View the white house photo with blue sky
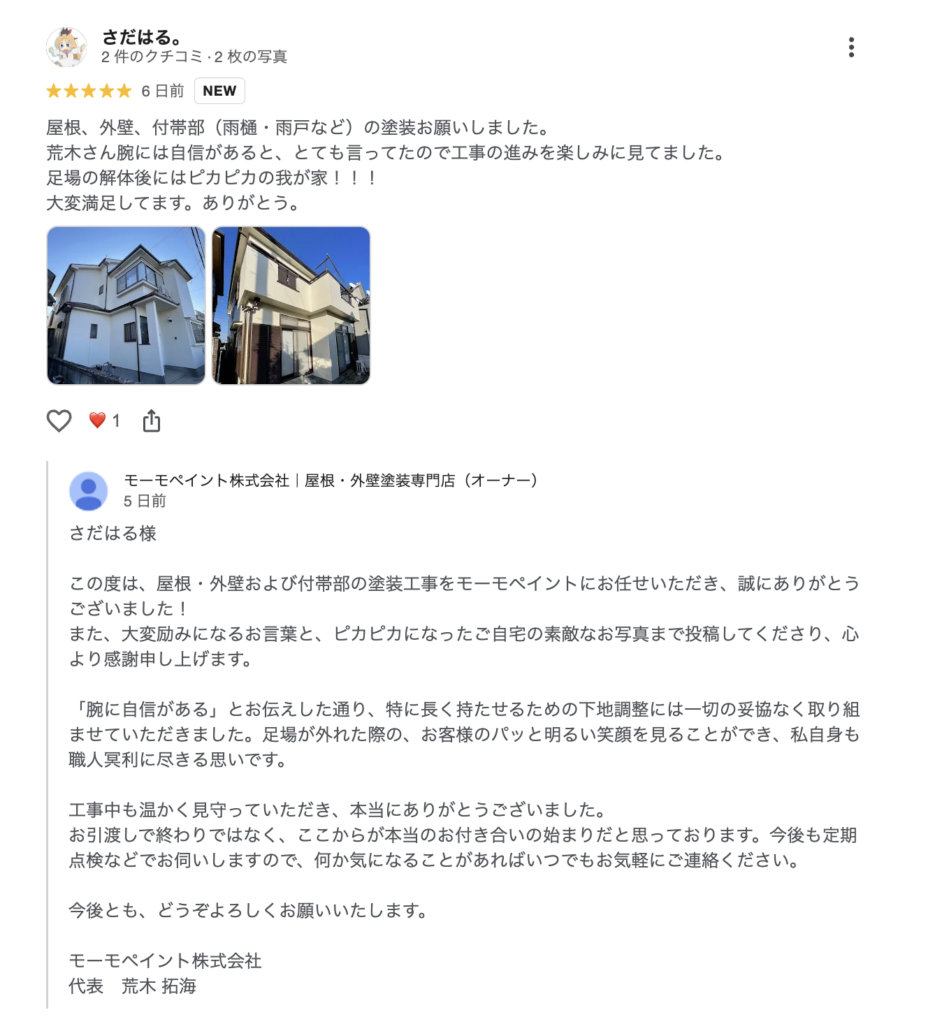Viewport: 935px width, 1024px height. coord(126,305)
